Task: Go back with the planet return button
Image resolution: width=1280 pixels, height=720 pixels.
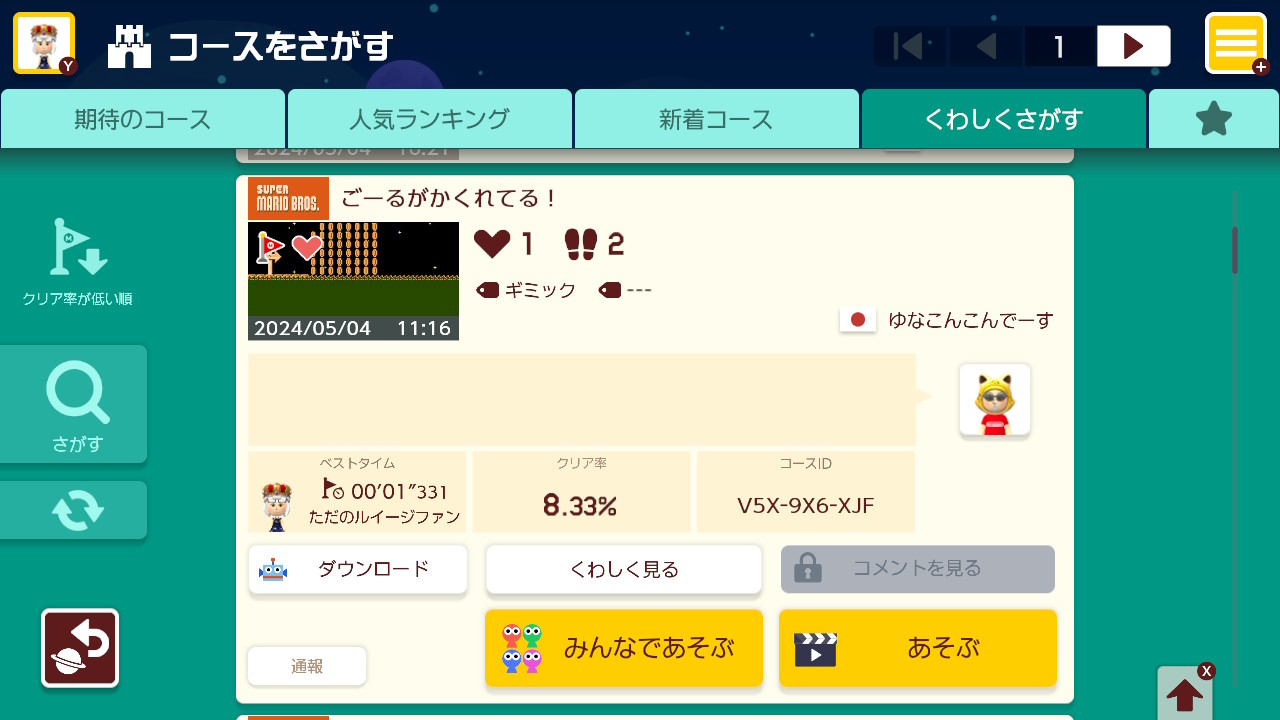Action: [80, 648]
